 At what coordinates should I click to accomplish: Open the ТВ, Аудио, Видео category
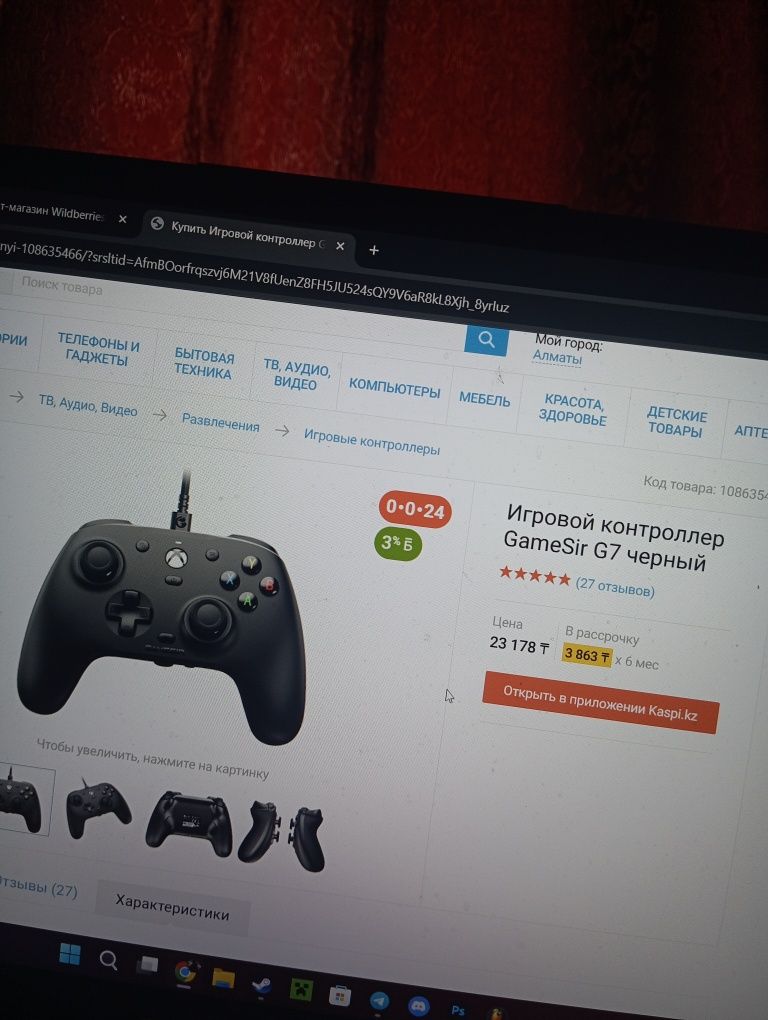click(296, 374)
